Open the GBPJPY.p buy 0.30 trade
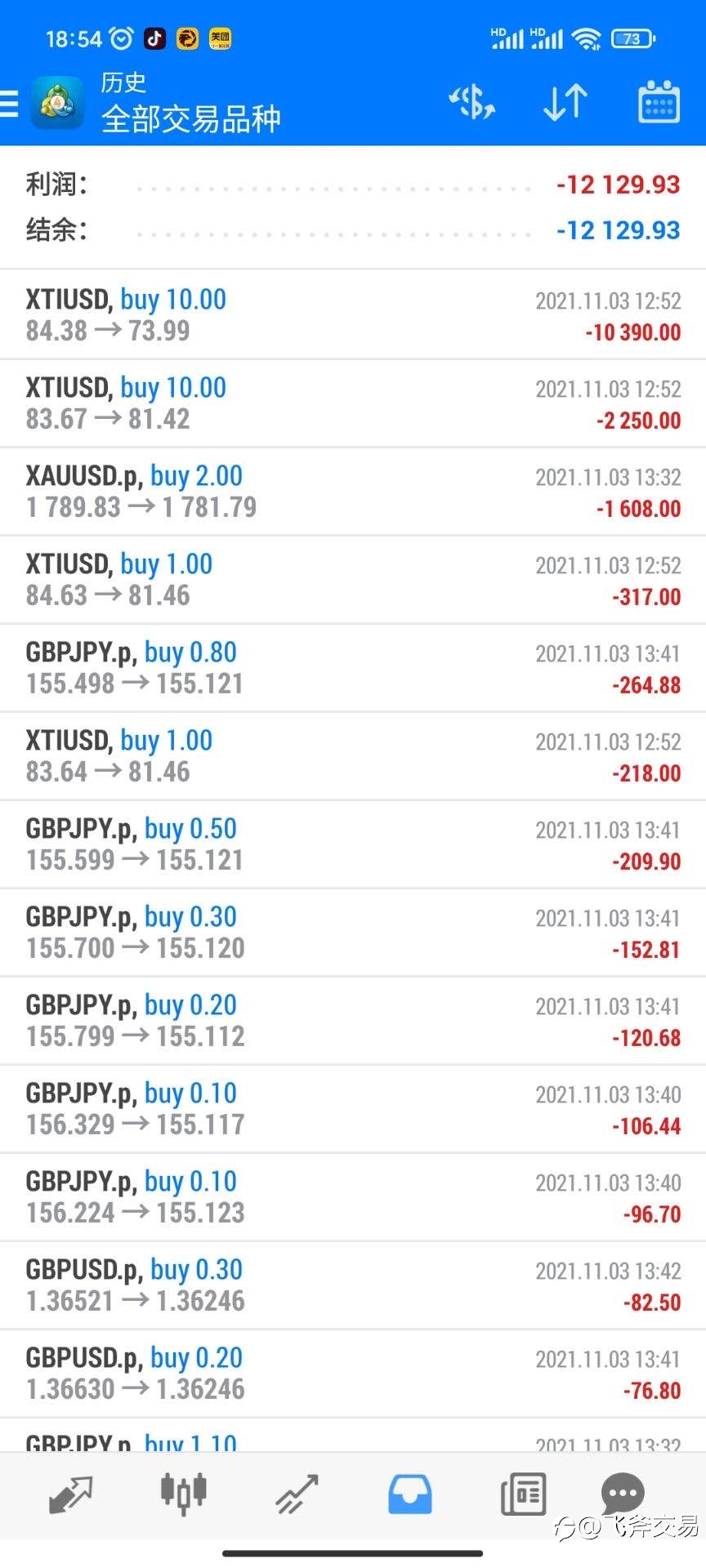The image size is (706, 1568). point(353,933)
